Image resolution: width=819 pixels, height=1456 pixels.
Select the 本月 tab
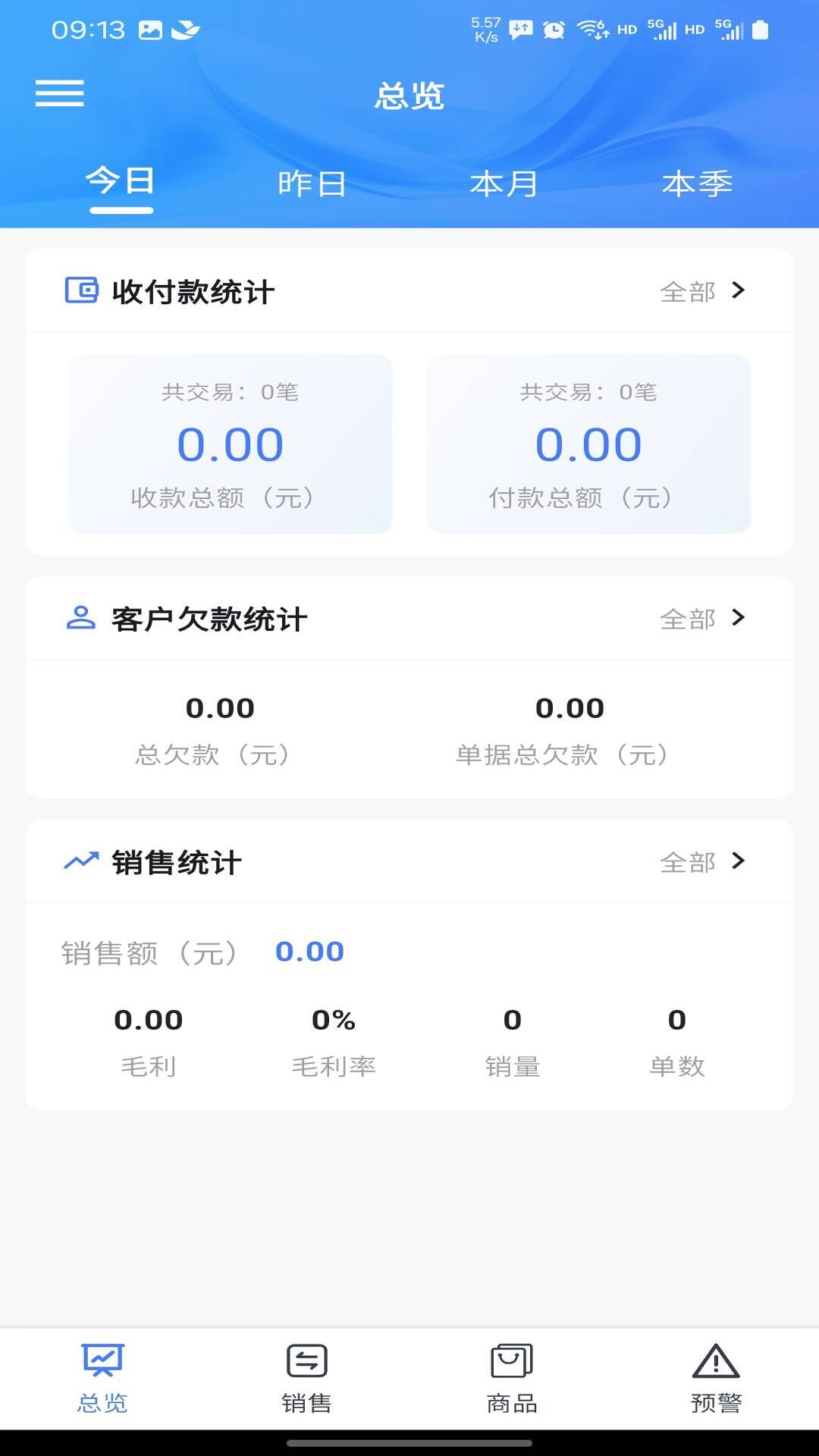(504, 183)
